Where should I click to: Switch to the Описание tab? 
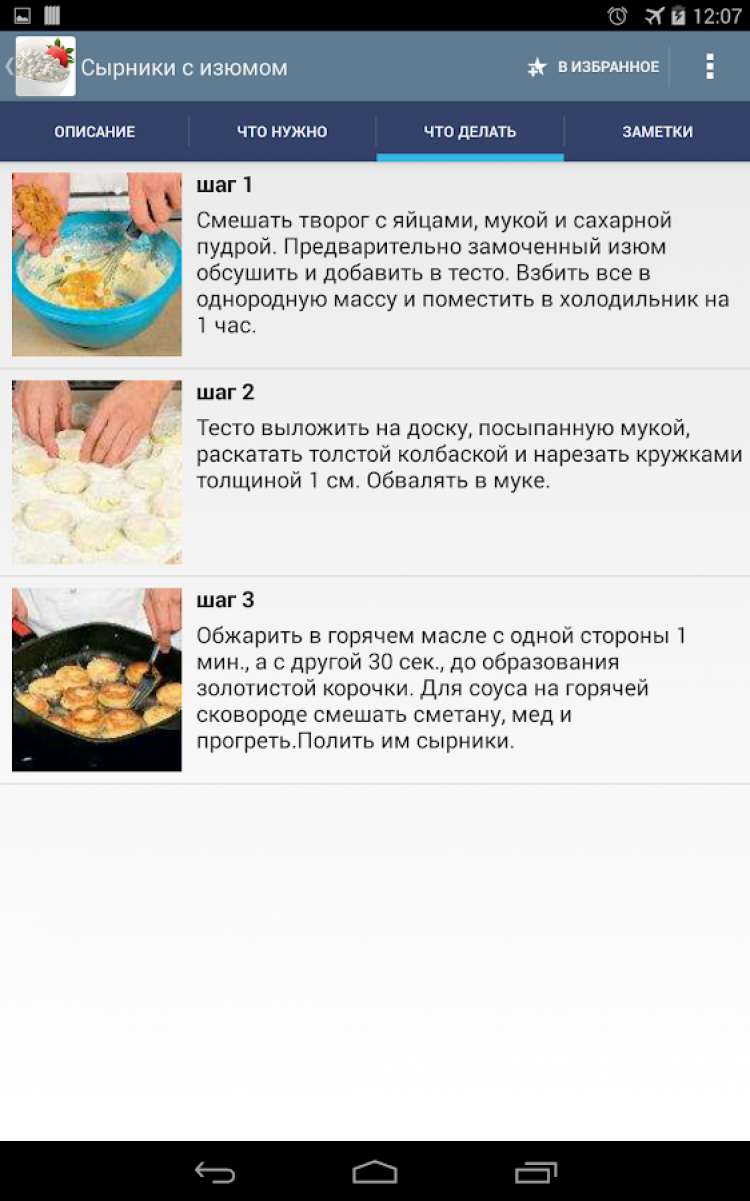click(94, 131)
